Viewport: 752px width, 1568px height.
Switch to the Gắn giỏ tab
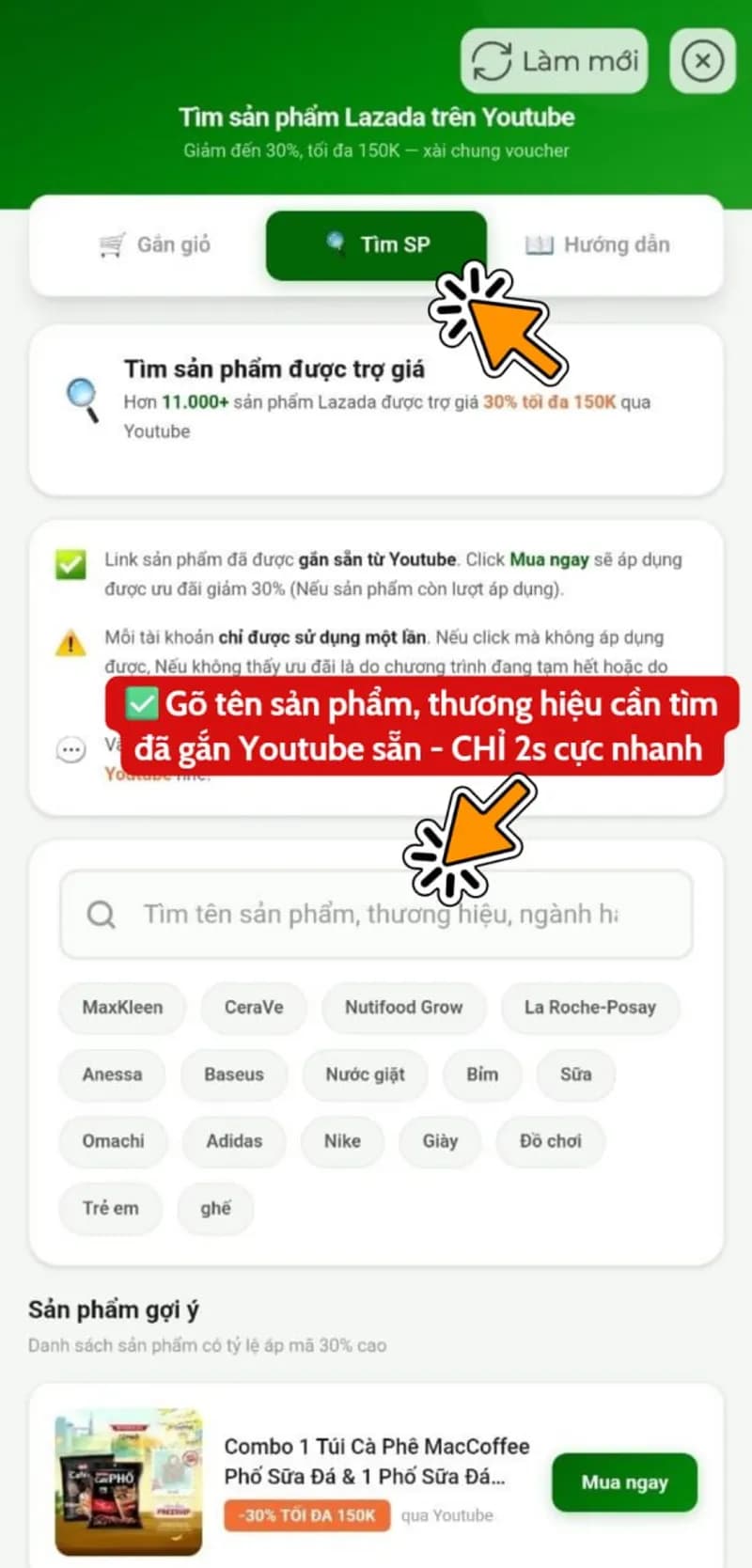pyautogui.click(x=155, y=245)
